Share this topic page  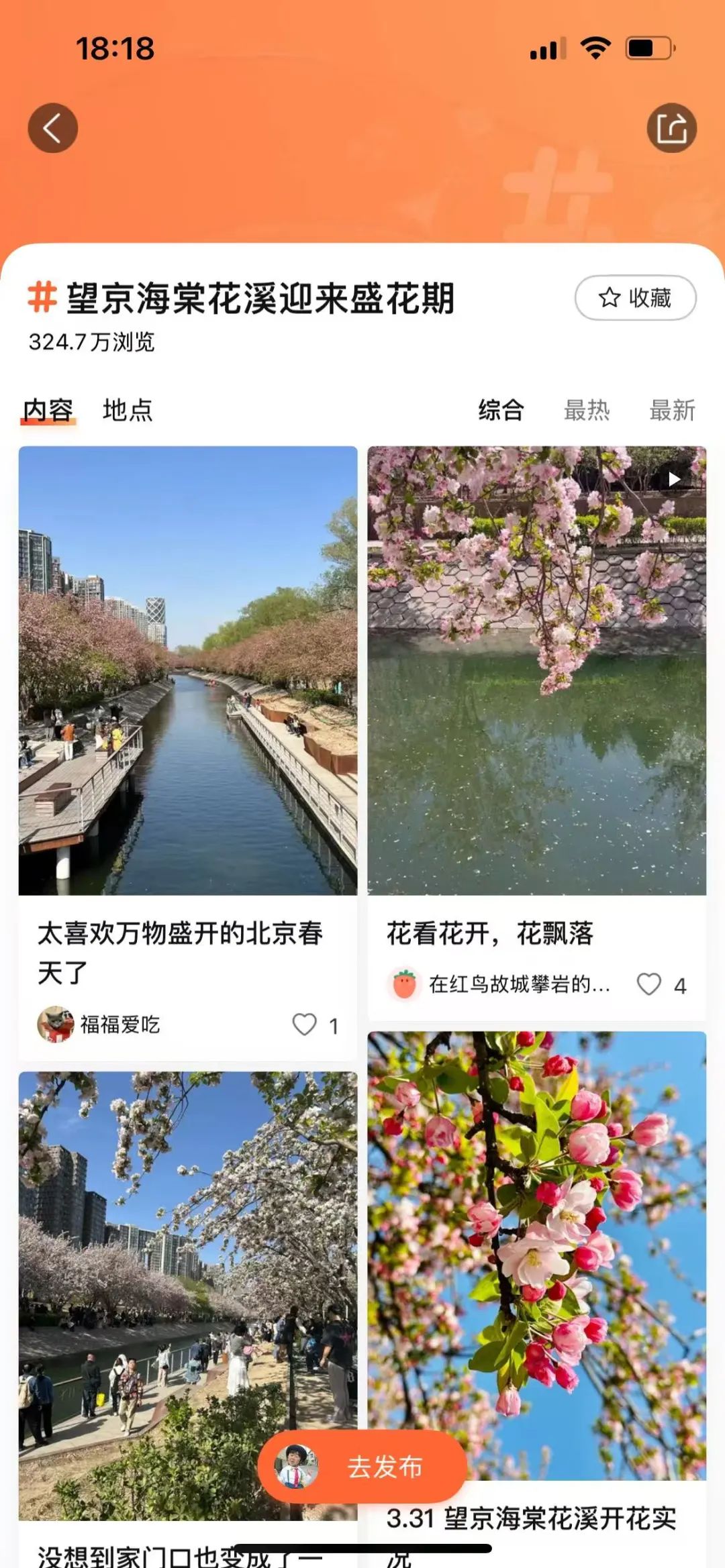pos(671,128)
